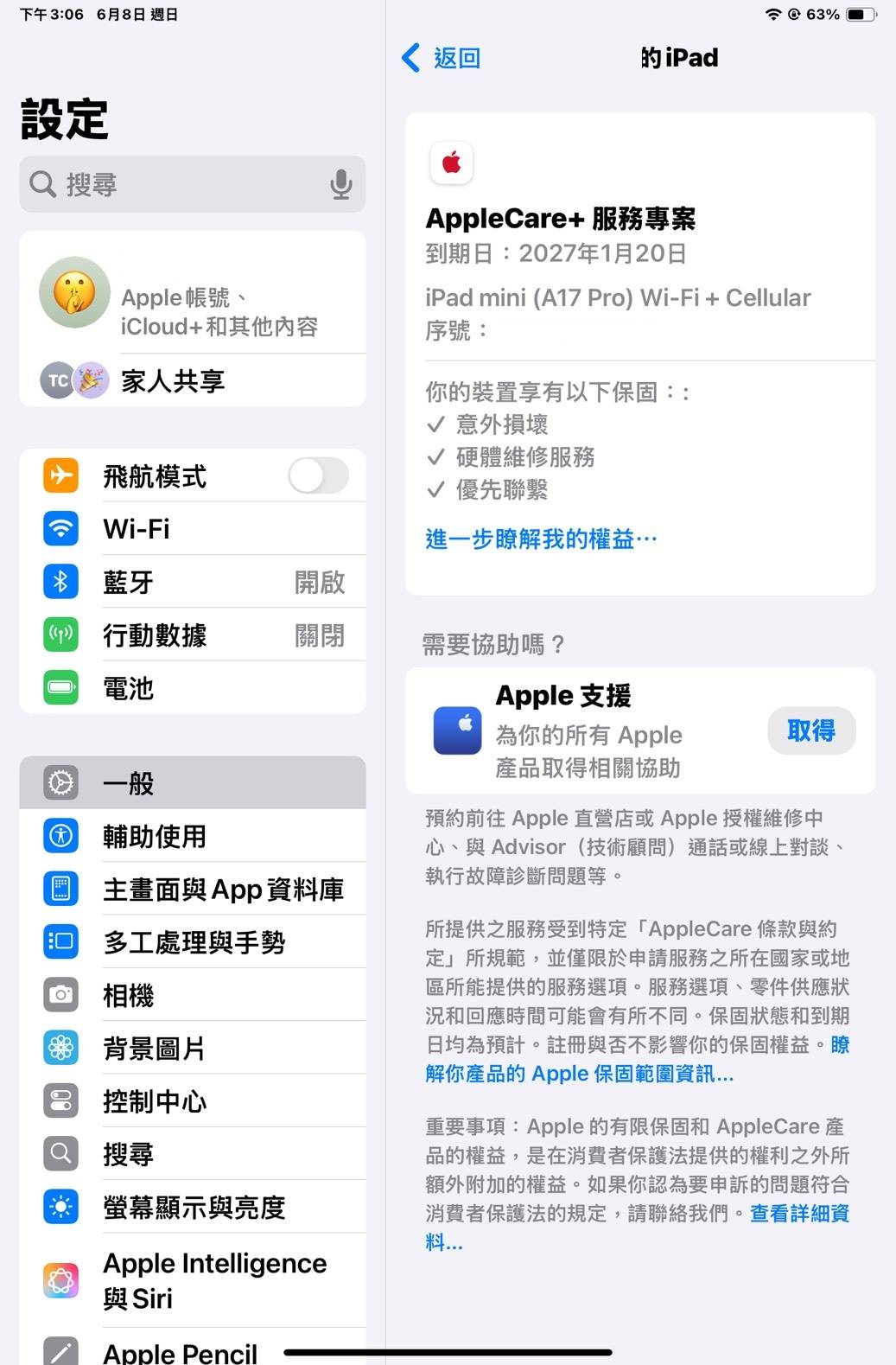Open 藍牙 settings

pyautogui.click(x=192, y=582)
